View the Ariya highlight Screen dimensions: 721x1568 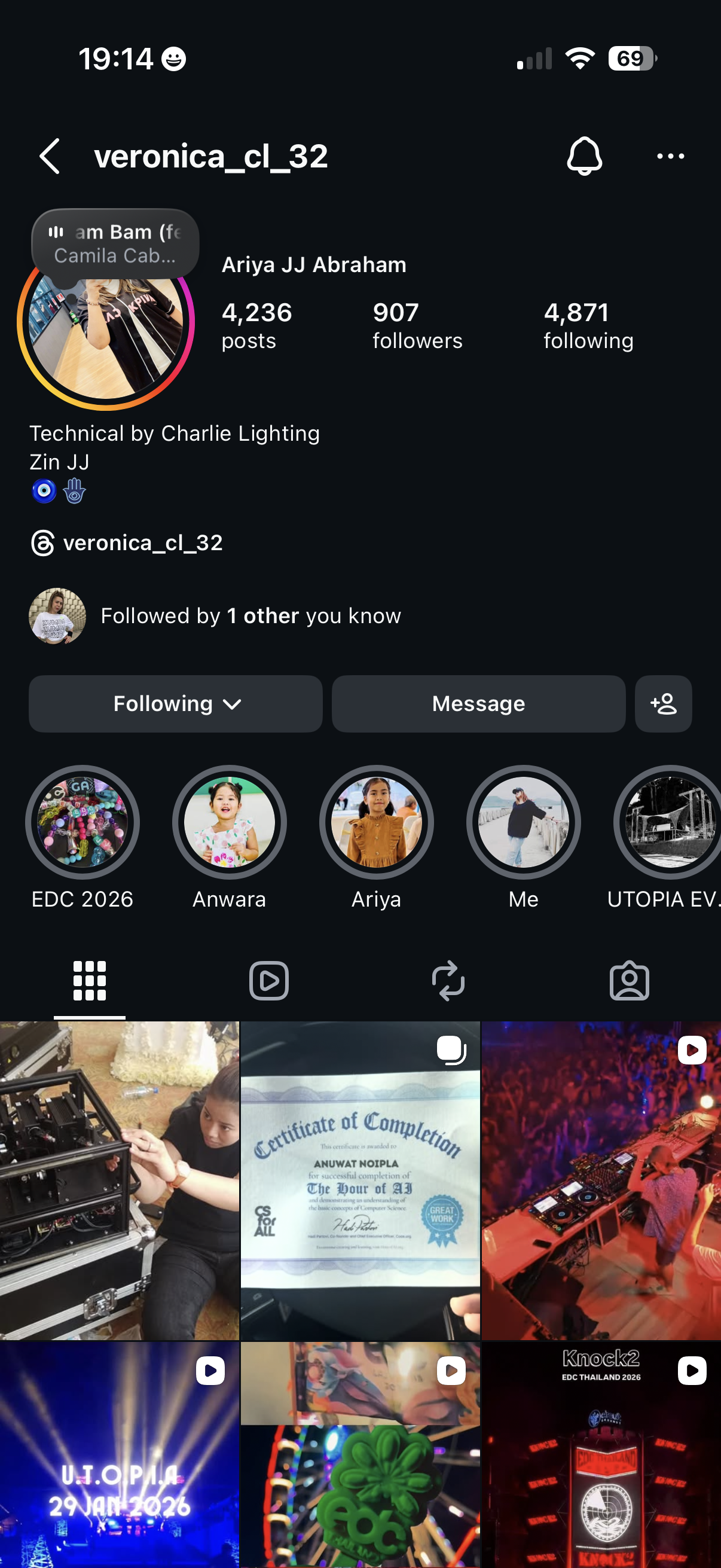[377, 822]
